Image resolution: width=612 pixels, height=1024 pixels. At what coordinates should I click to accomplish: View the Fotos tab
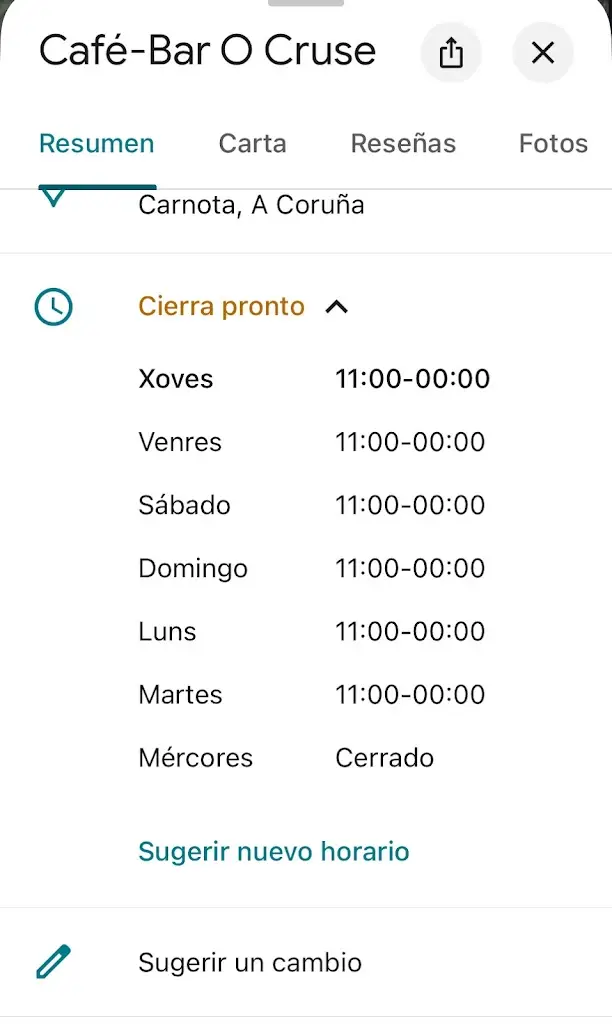(x=553, y=144)
